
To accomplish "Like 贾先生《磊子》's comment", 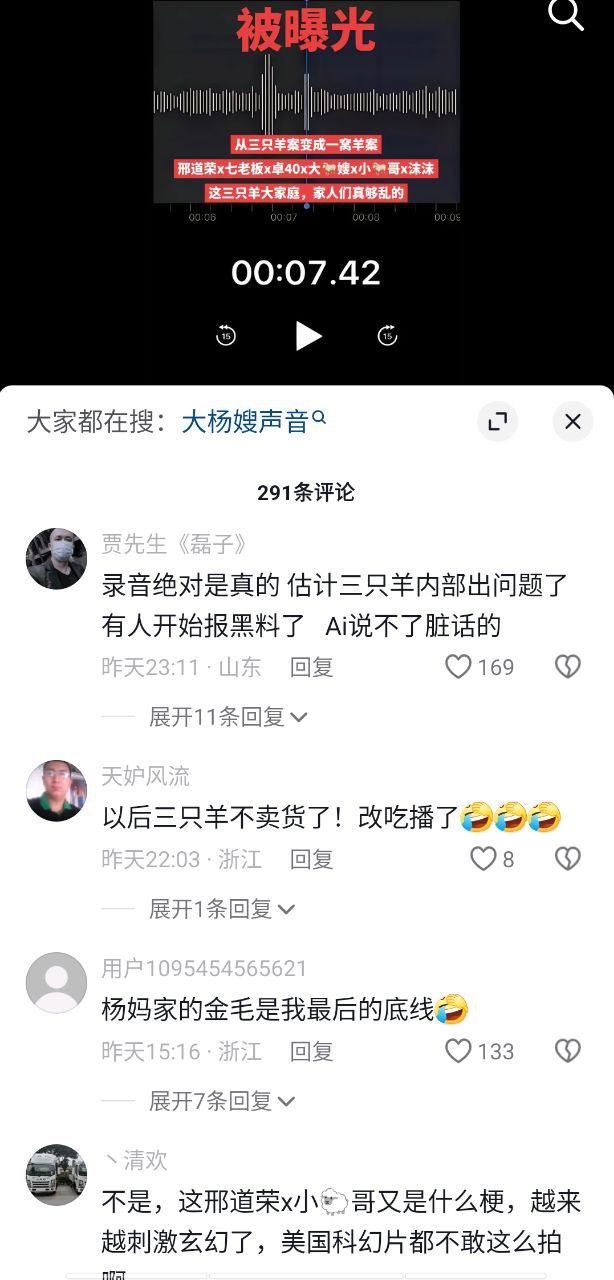I will (459, 667).
